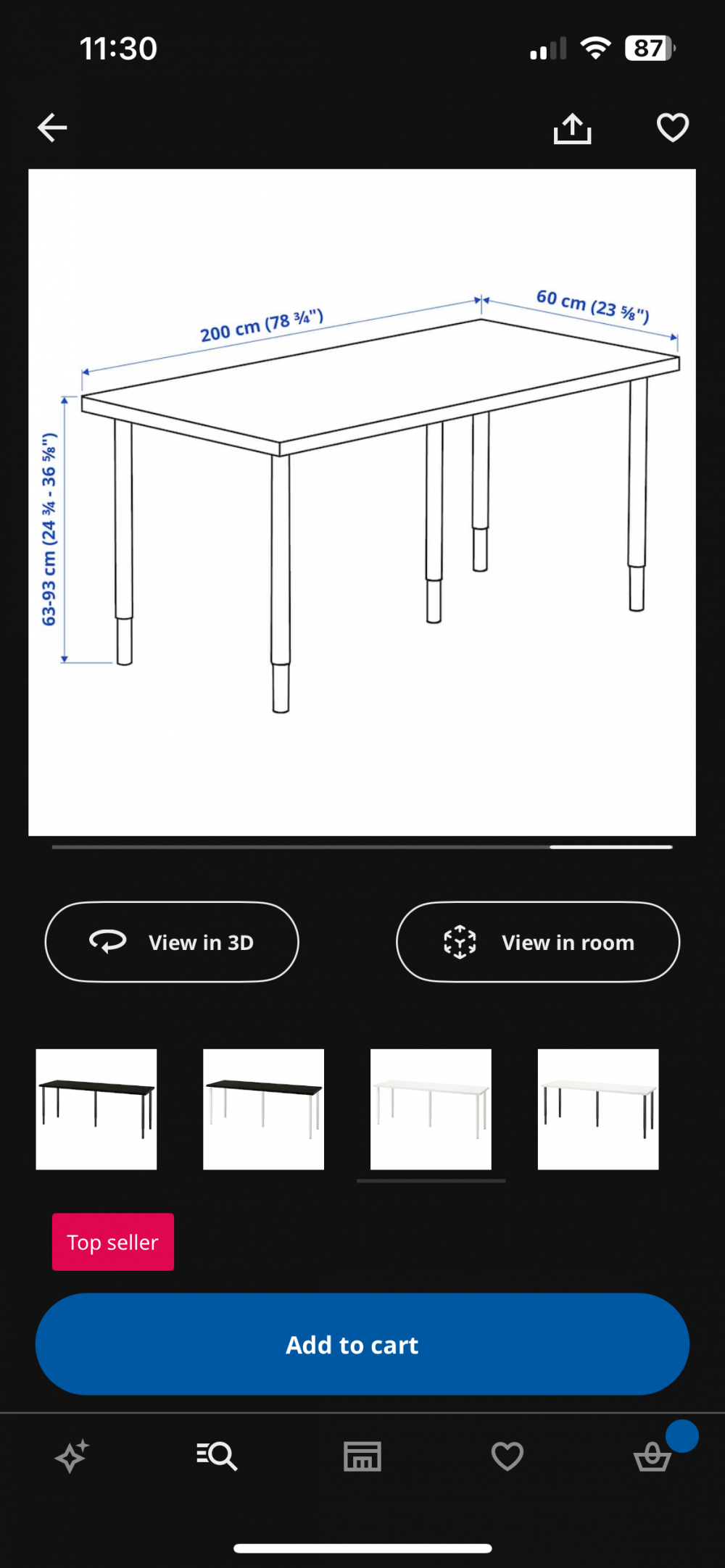Share this product
Viewport: 725px width, 1568px height.
click(572, 128)
